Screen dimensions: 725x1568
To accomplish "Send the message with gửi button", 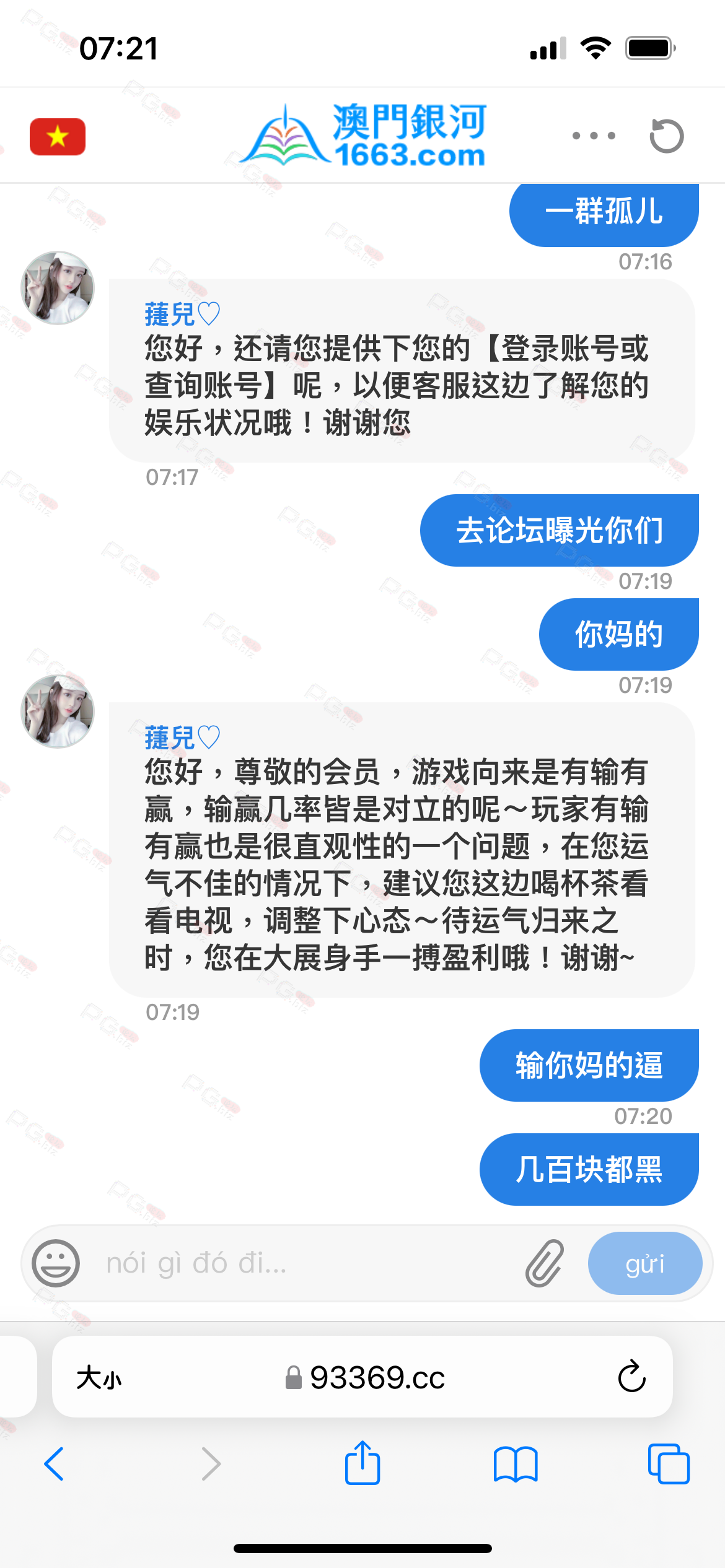I will [x=644, y=1263].
